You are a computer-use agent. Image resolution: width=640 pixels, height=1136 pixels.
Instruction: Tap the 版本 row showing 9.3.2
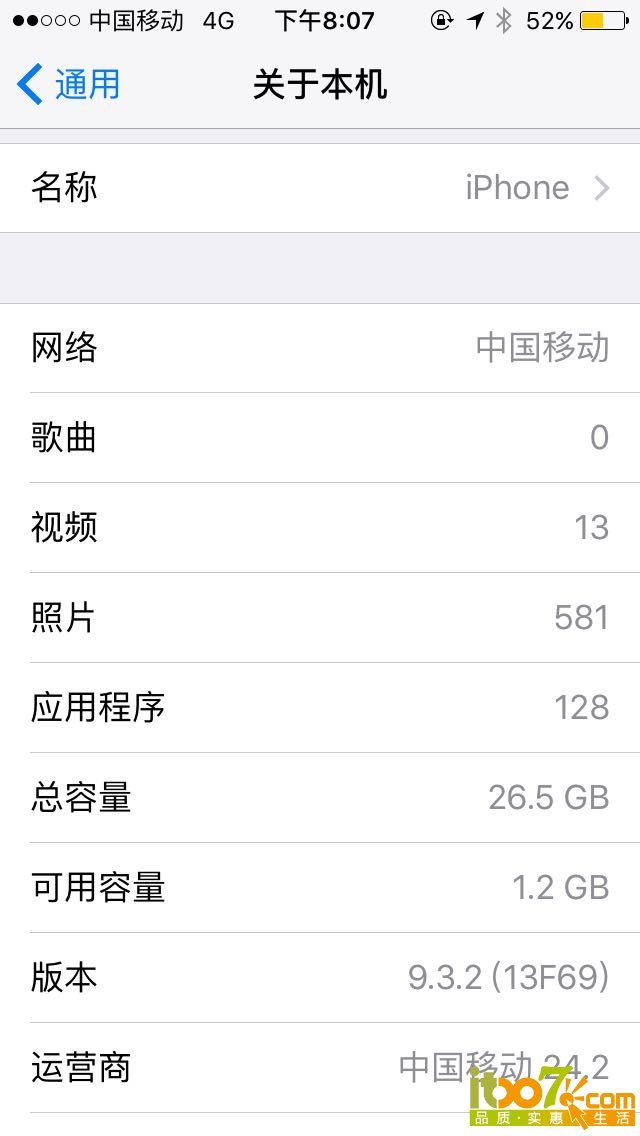tap(320, 978)
